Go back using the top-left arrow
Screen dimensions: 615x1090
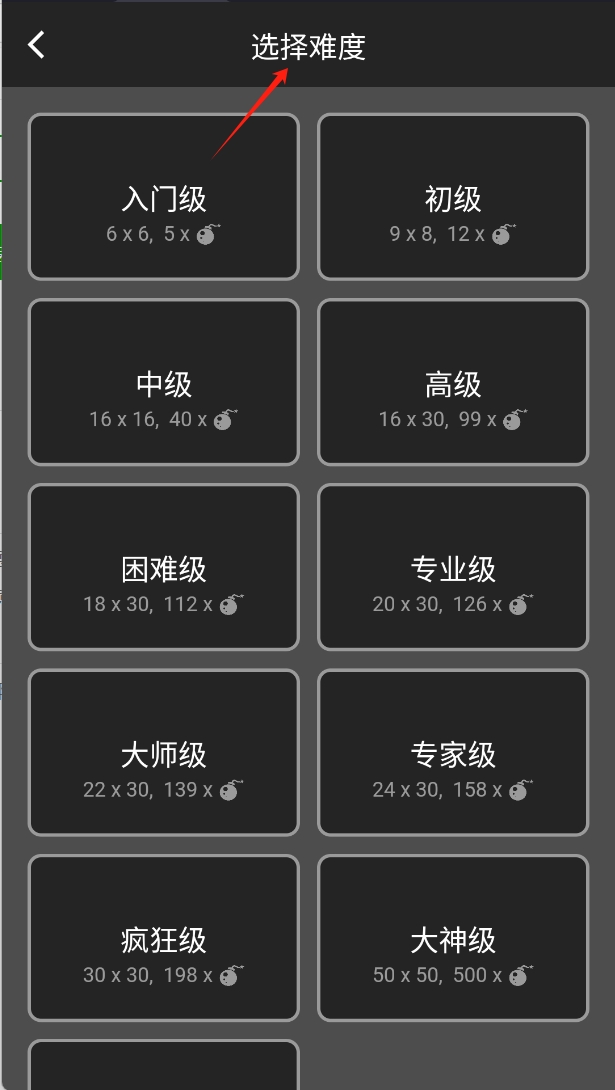click(x=37, y=45)
